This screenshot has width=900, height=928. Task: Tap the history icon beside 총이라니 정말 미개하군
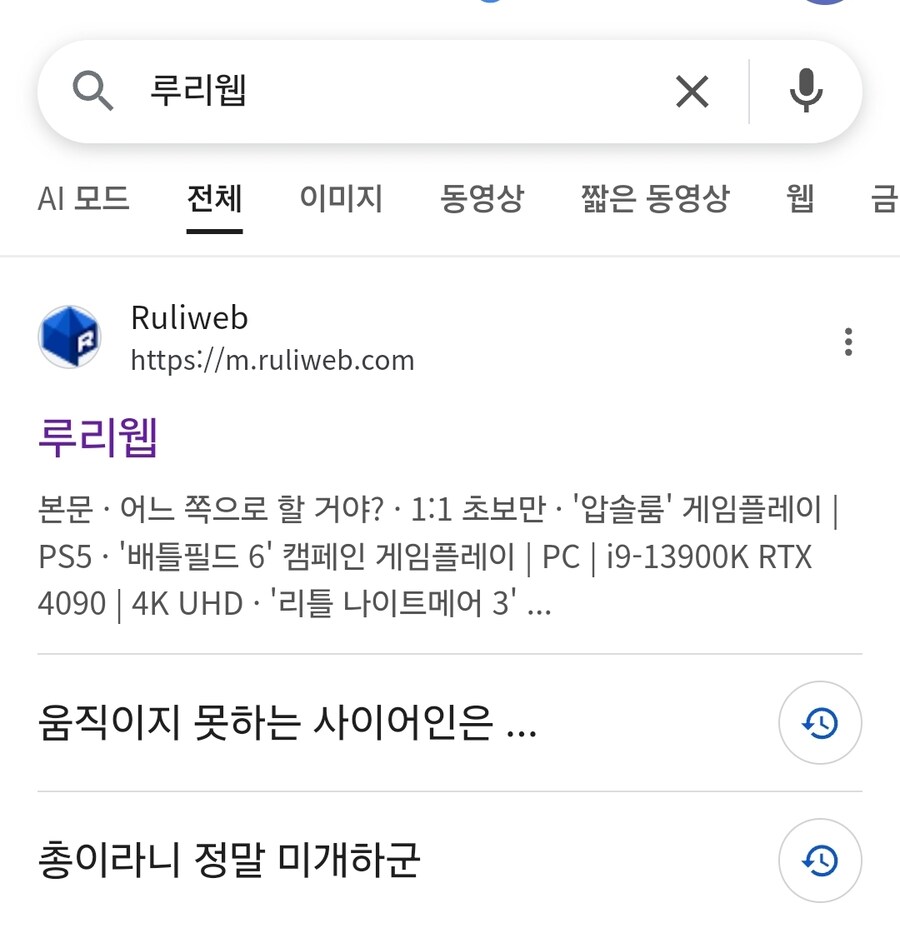tap(820, 860)
